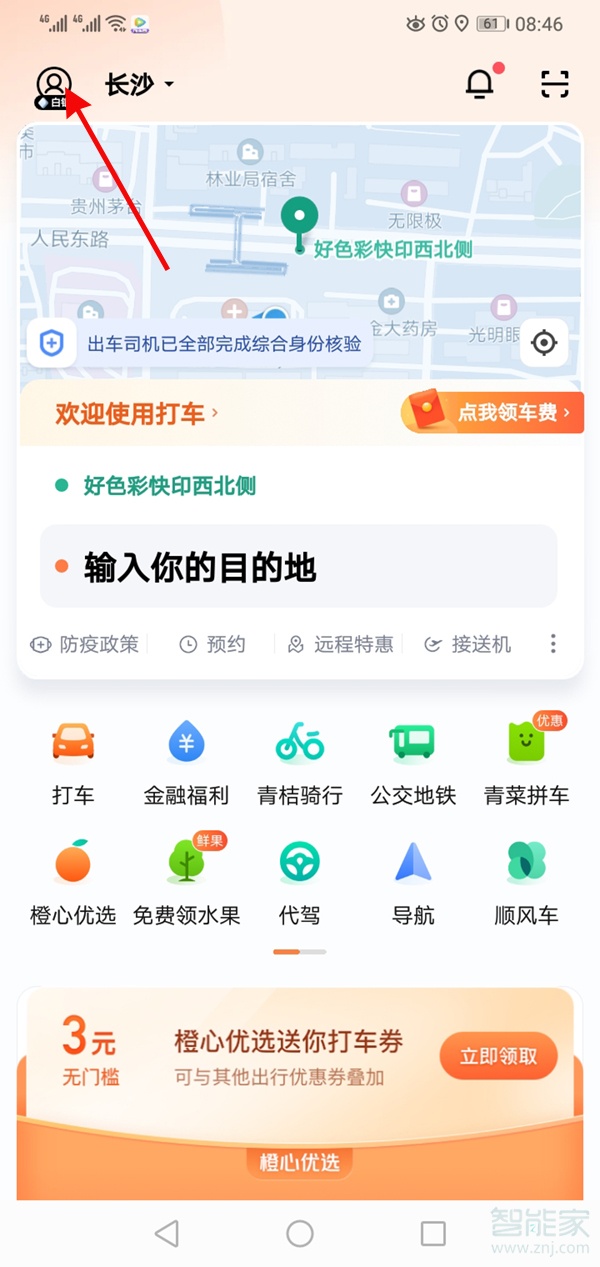Enter destination in 输入你的目的地
The height and width of the screenshot is (1267, 600).
coord(298,567)
